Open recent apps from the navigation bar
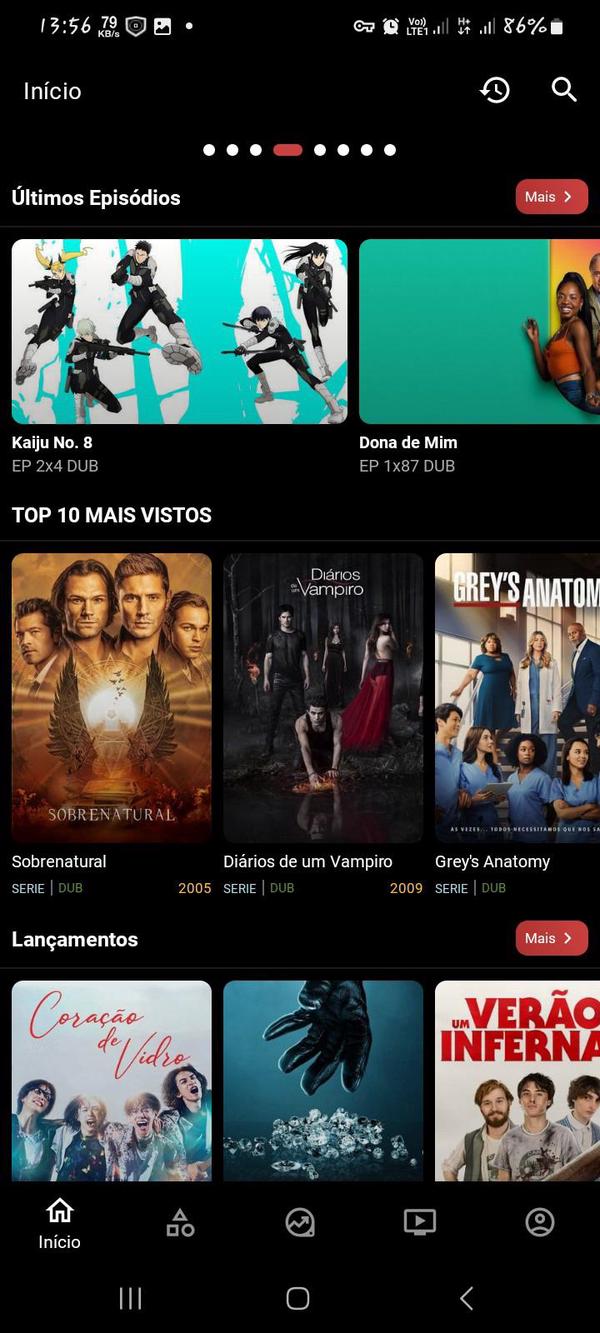Image resolution: width=600 pixels, height=1333 pixels. point(130,1298)
